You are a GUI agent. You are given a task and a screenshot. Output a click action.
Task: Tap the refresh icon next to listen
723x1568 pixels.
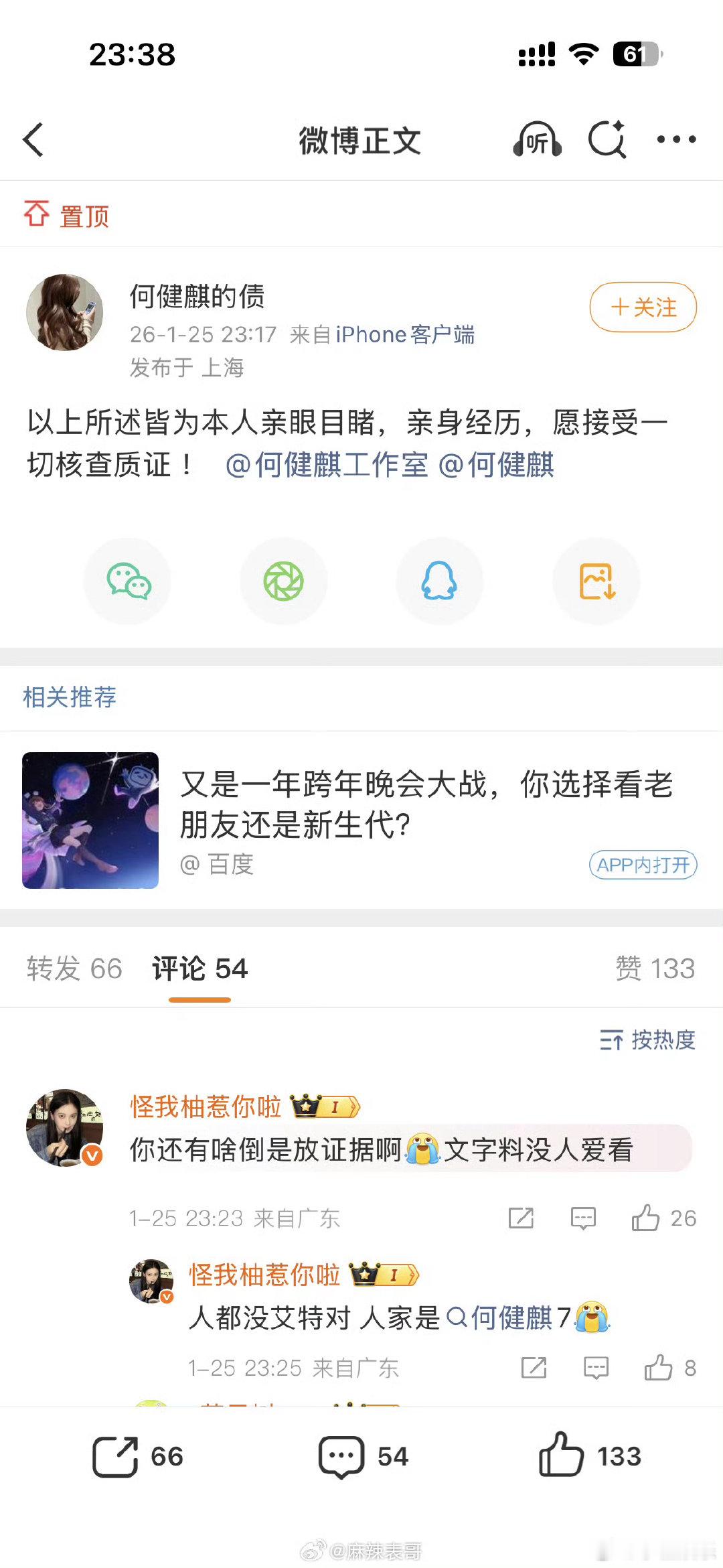[606, 141]
